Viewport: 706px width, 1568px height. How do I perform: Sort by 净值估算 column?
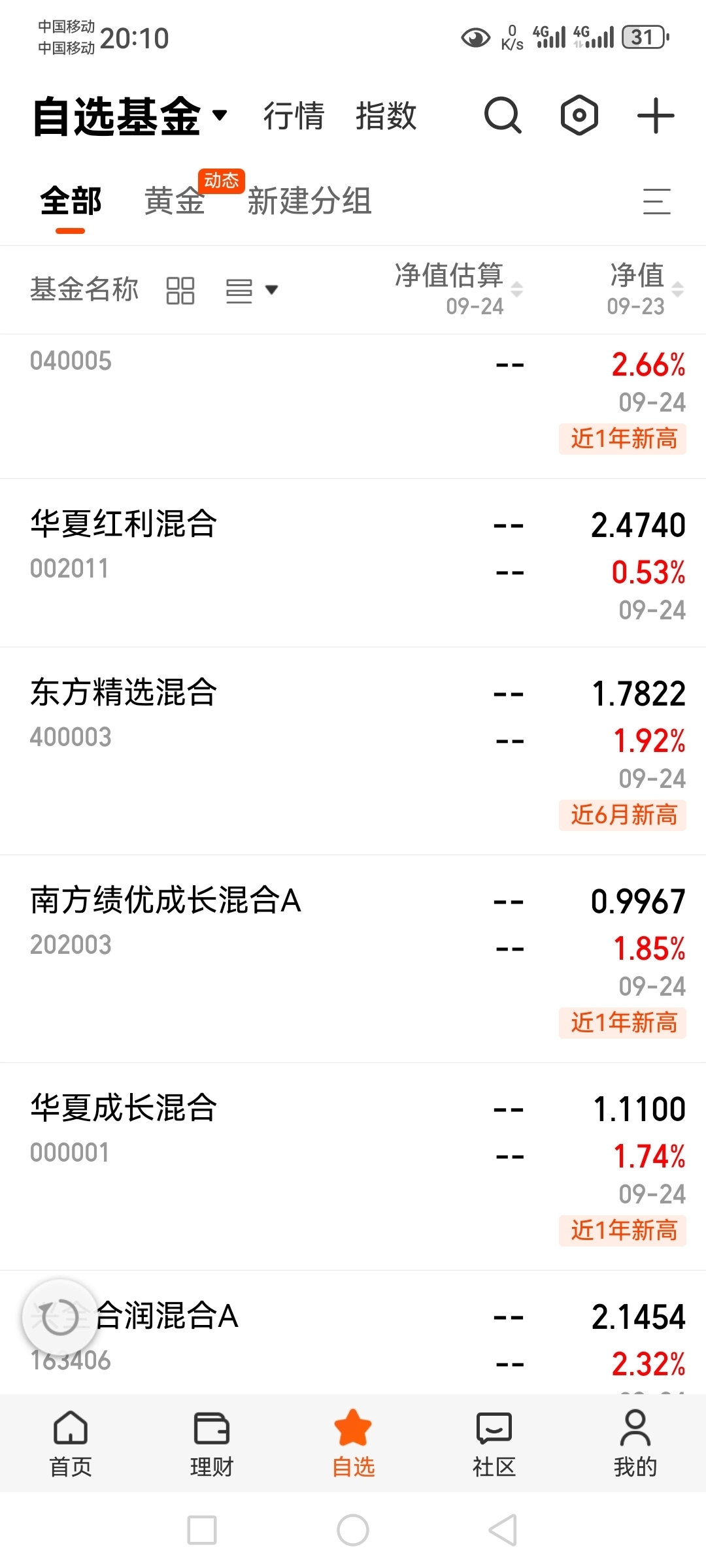point(458,289)
